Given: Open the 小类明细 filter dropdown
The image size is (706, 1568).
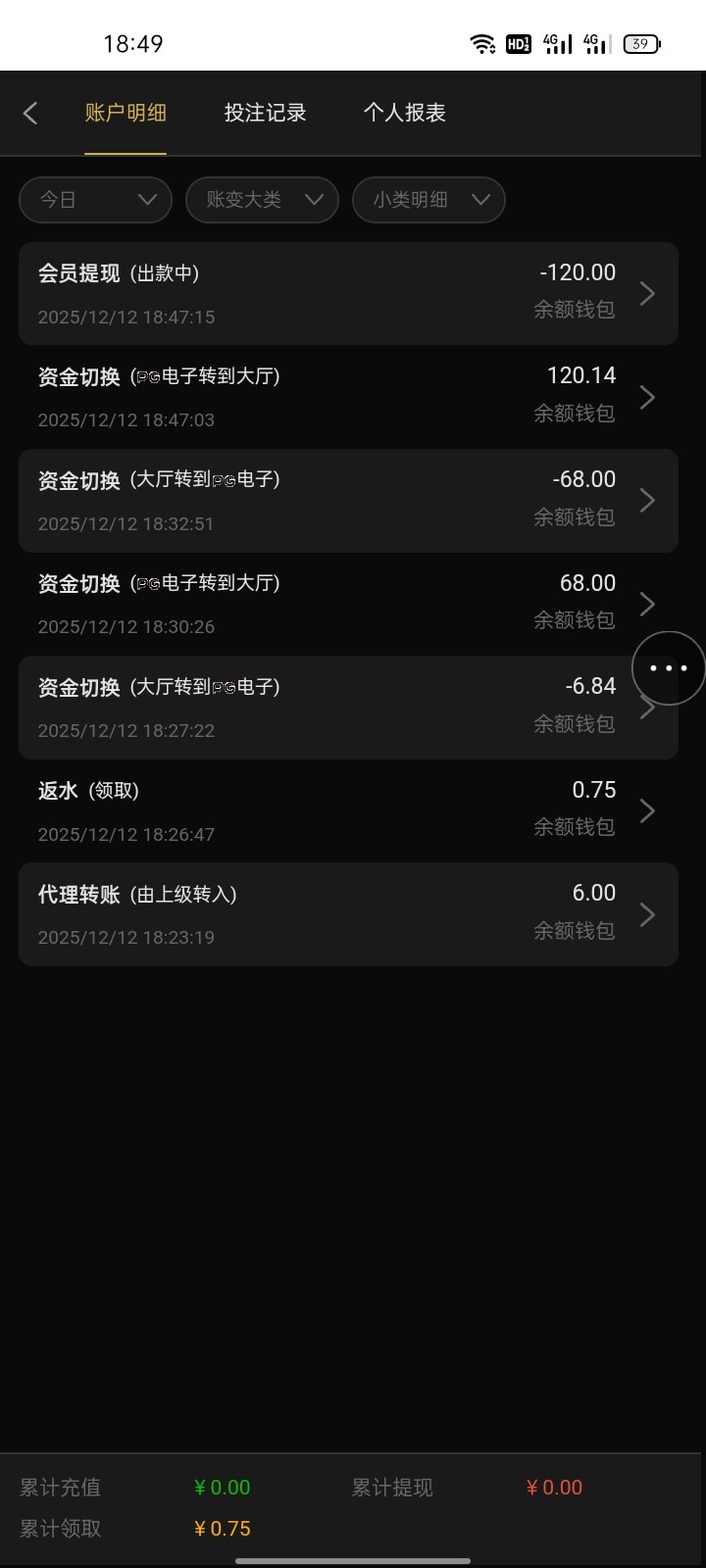Looking at the screenshot, I should click(429, 200).
